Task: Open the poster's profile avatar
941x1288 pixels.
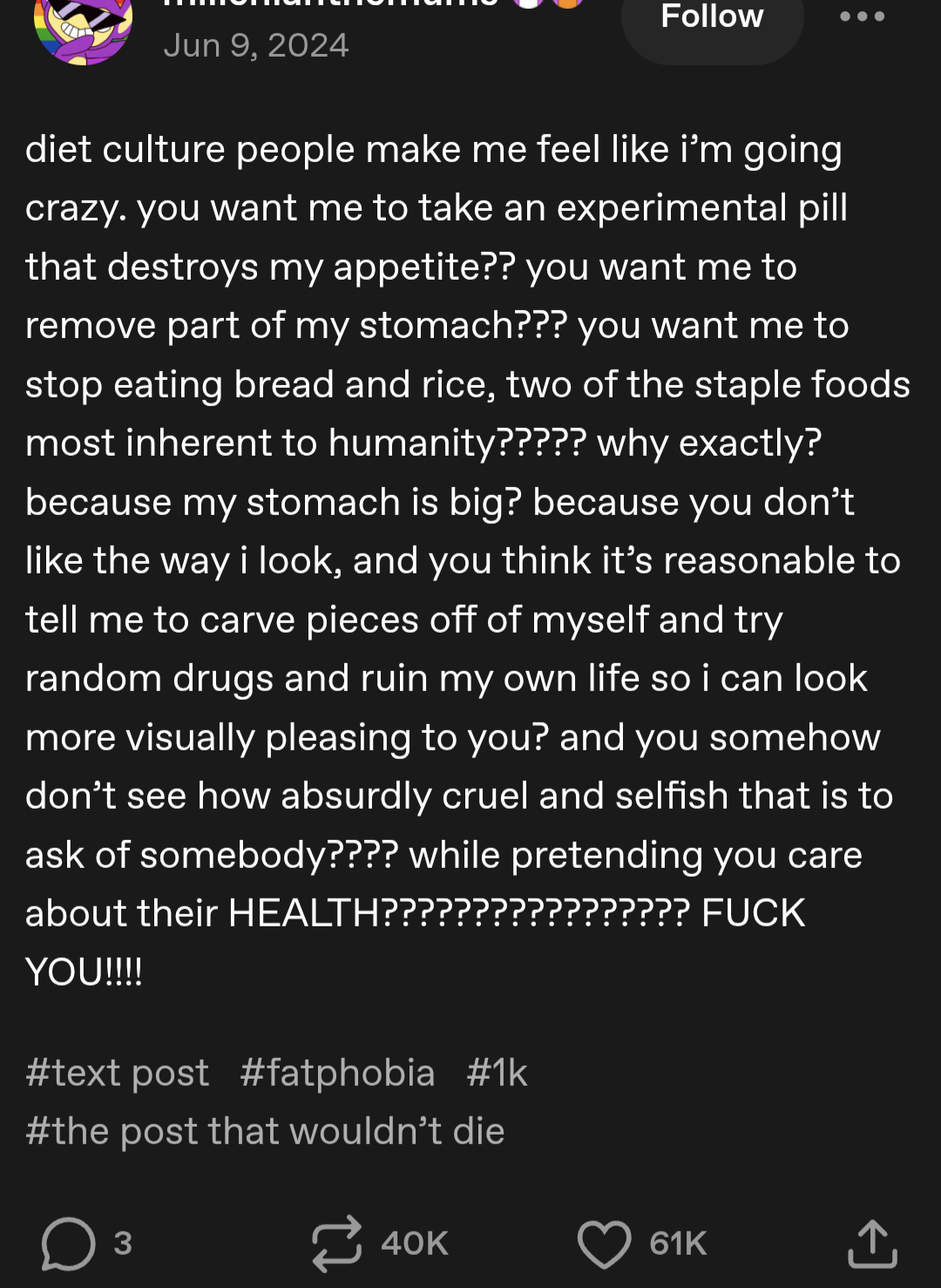Action: point(83,28)
